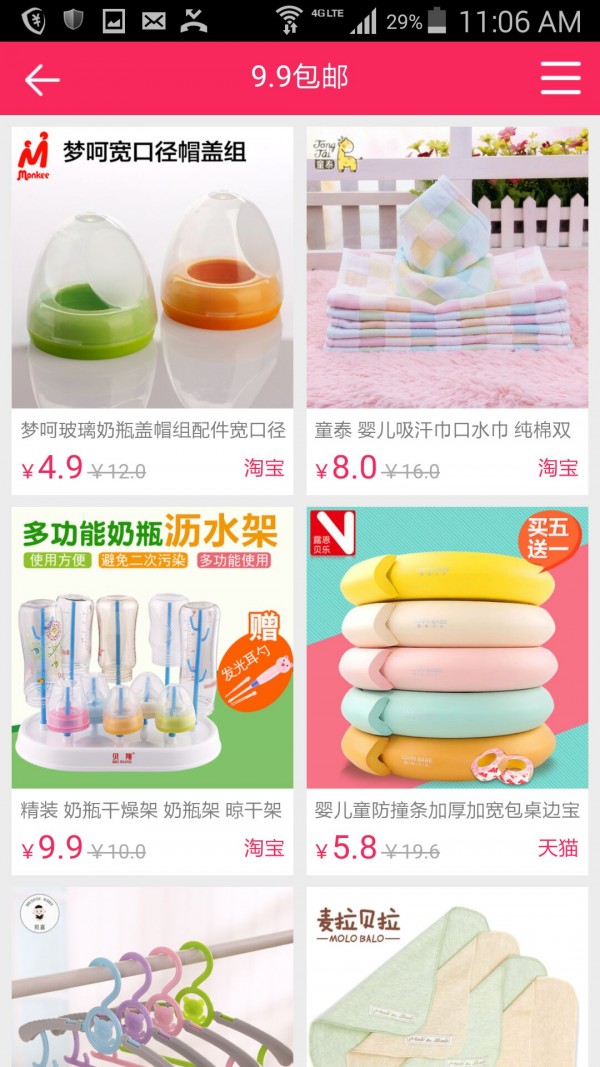Image resolution: width=600 pixels, height=1067 pixels.
Task: Open 童泰 婴儿吸汗巾口水巾 product card
Action: pyautogui.click(x=447, y=310)
